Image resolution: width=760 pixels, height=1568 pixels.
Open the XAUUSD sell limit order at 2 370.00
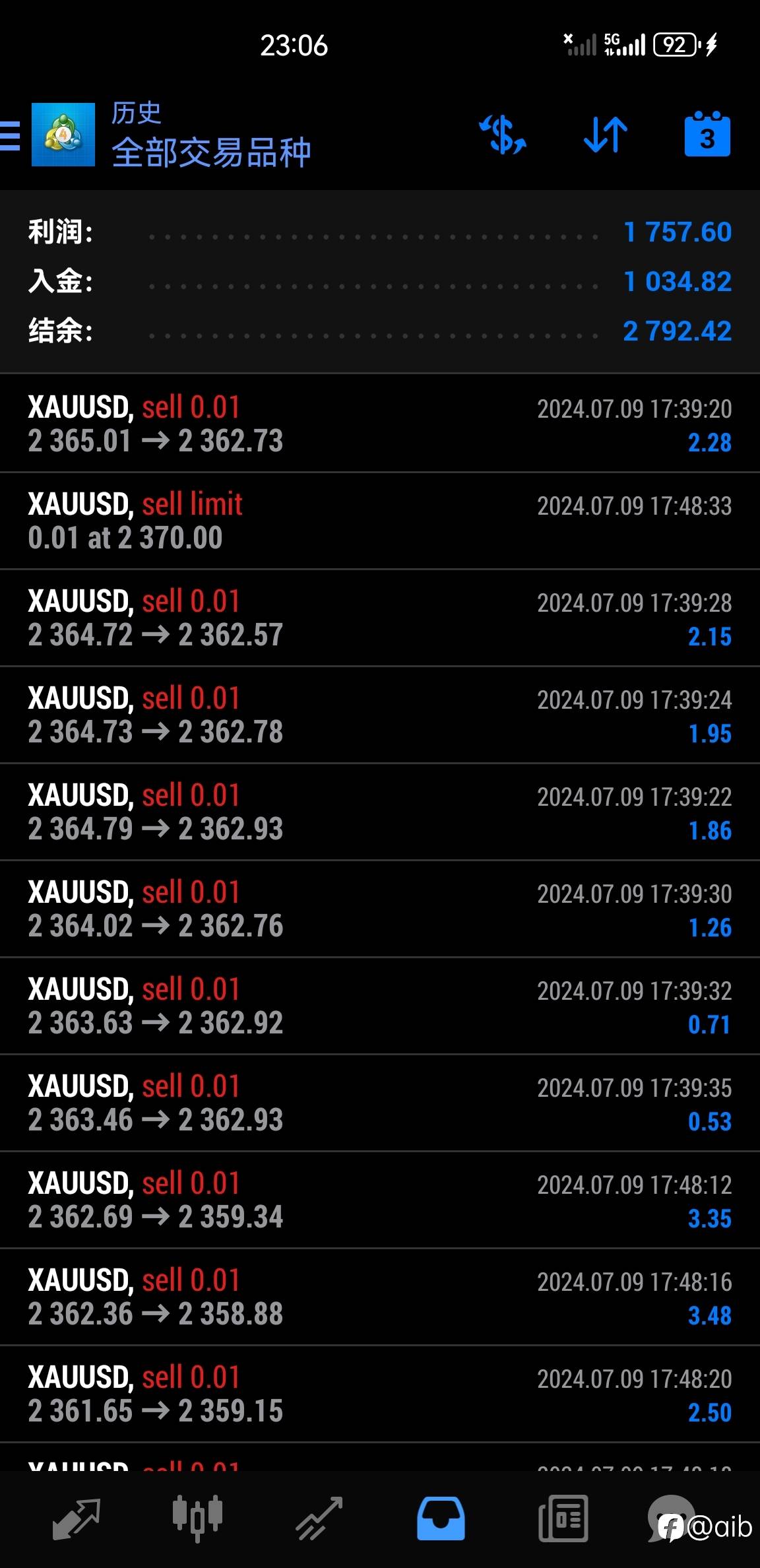coord(380,521)
